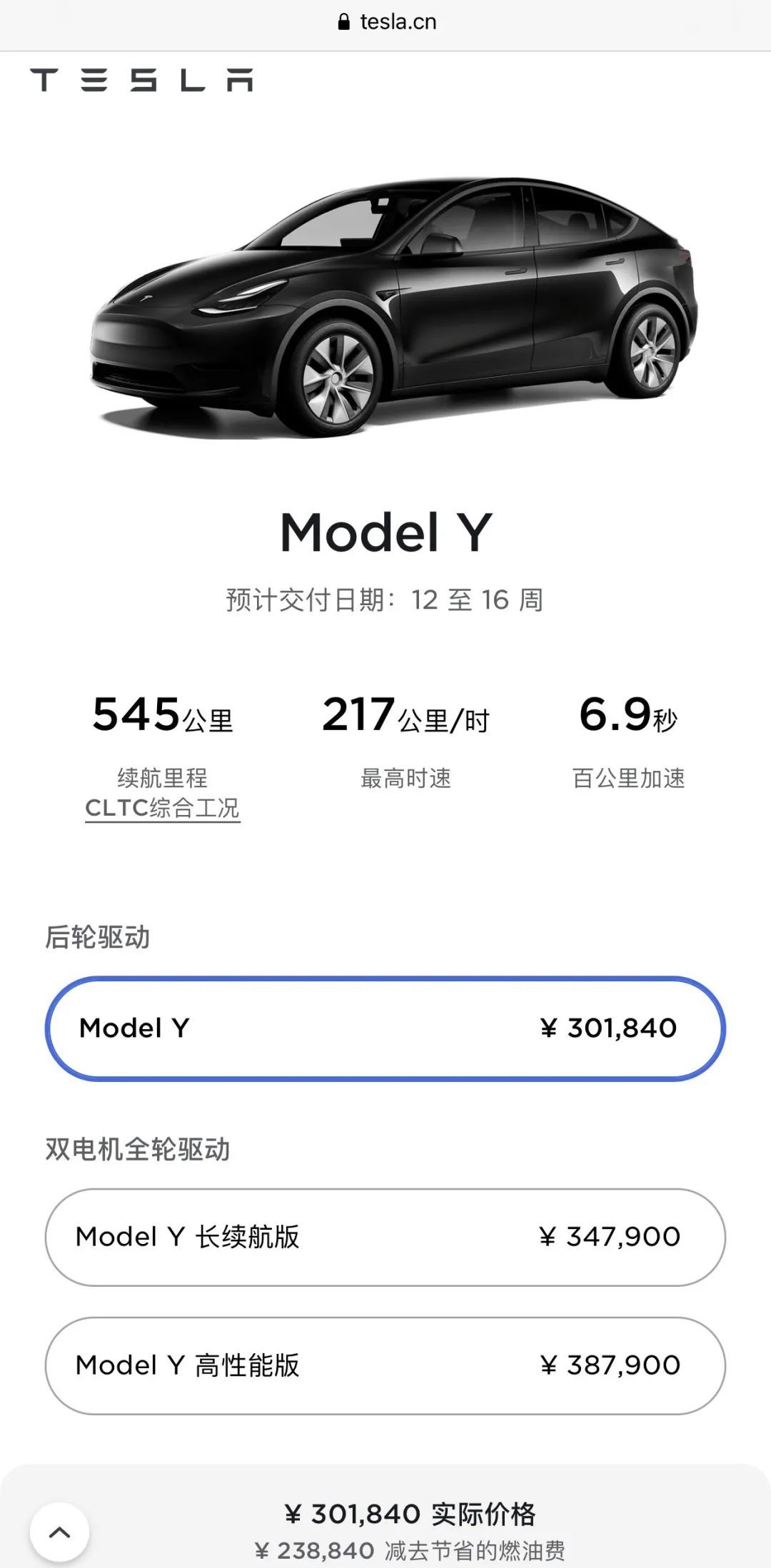Tap the tesla.cn address bar
Viewport: 771px width, 1568px height.
(386, 22)
